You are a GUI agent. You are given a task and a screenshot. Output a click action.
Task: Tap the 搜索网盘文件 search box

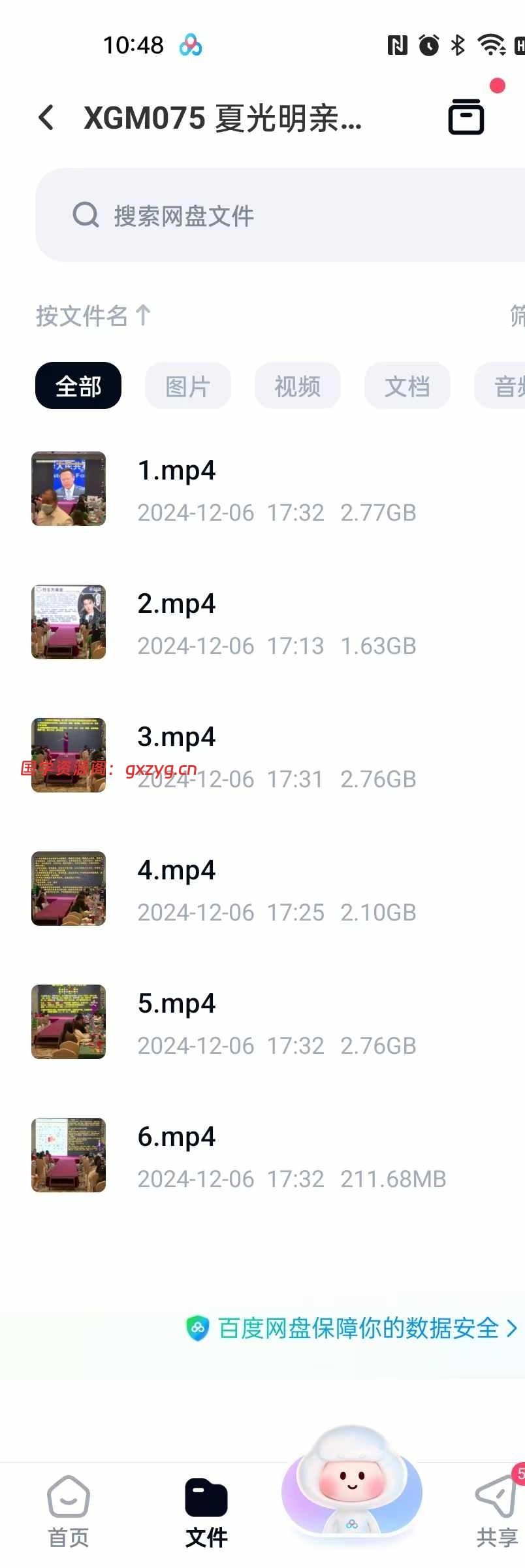(281, 216)
